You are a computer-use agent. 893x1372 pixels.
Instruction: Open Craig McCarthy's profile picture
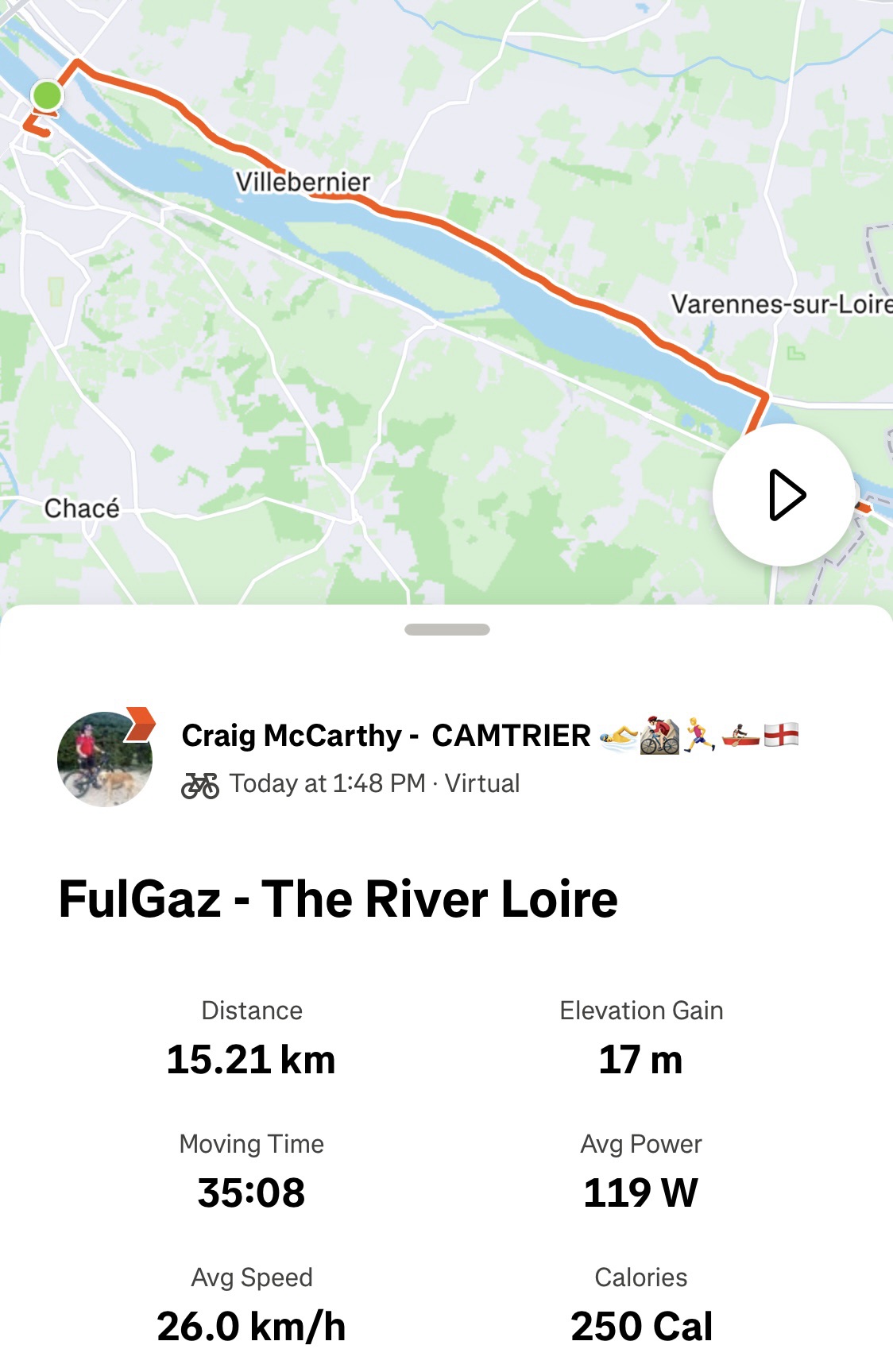click(x=105, y=759)
